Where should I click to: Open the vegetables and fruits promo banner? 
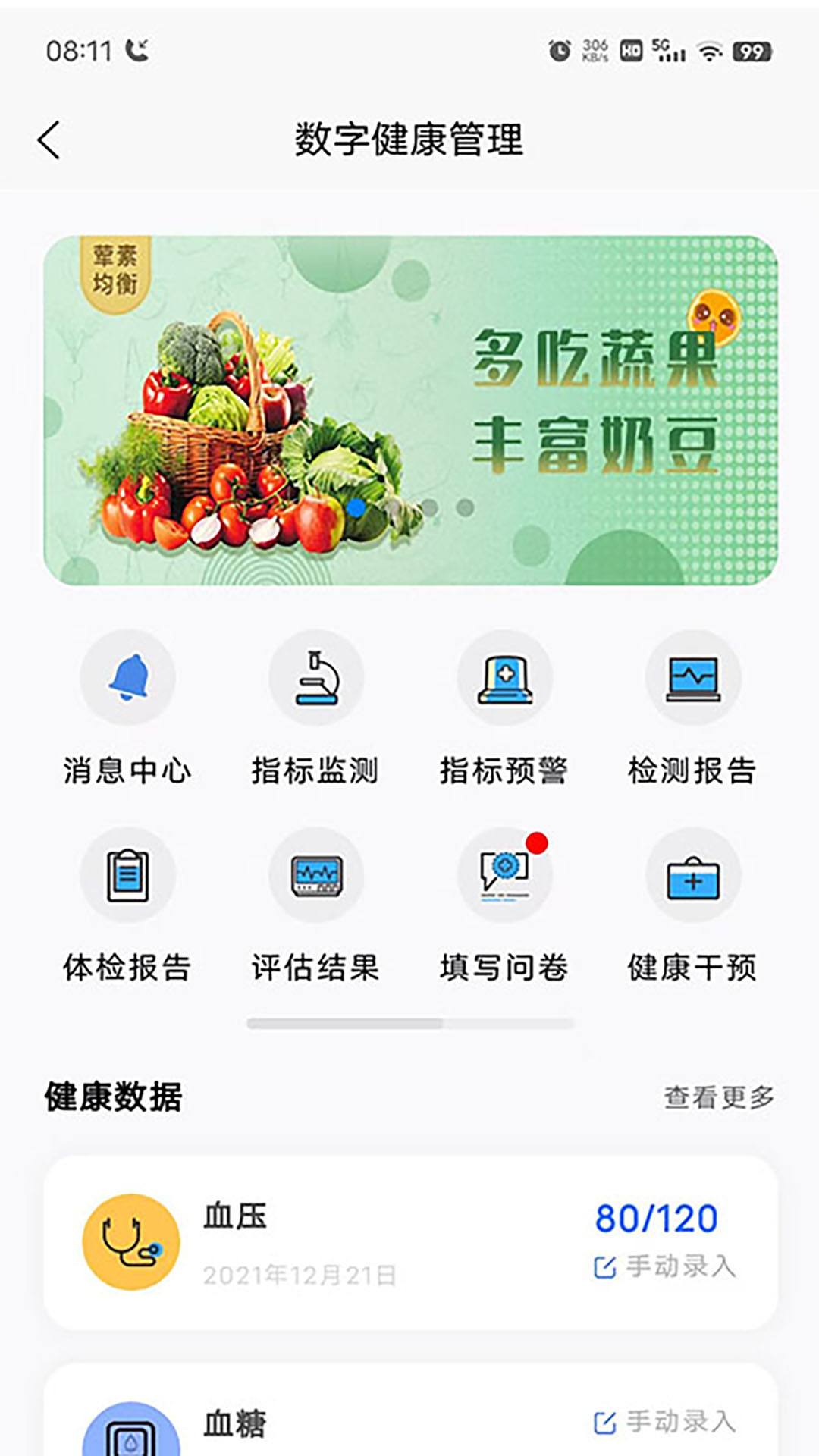tap(409, 409)
